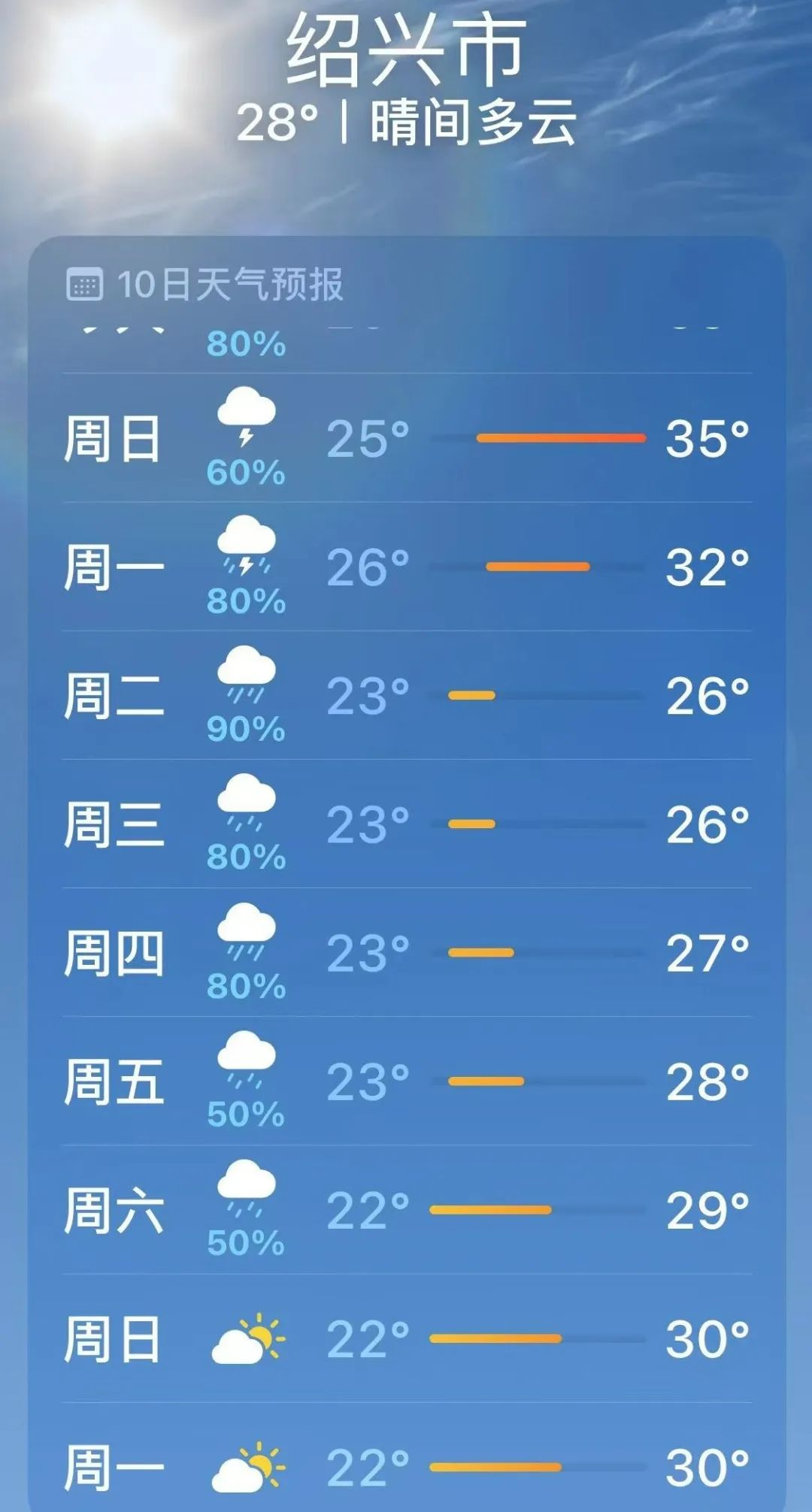
Task: Show details for 周五 forecast
Action: click(x=406, y=1081)
